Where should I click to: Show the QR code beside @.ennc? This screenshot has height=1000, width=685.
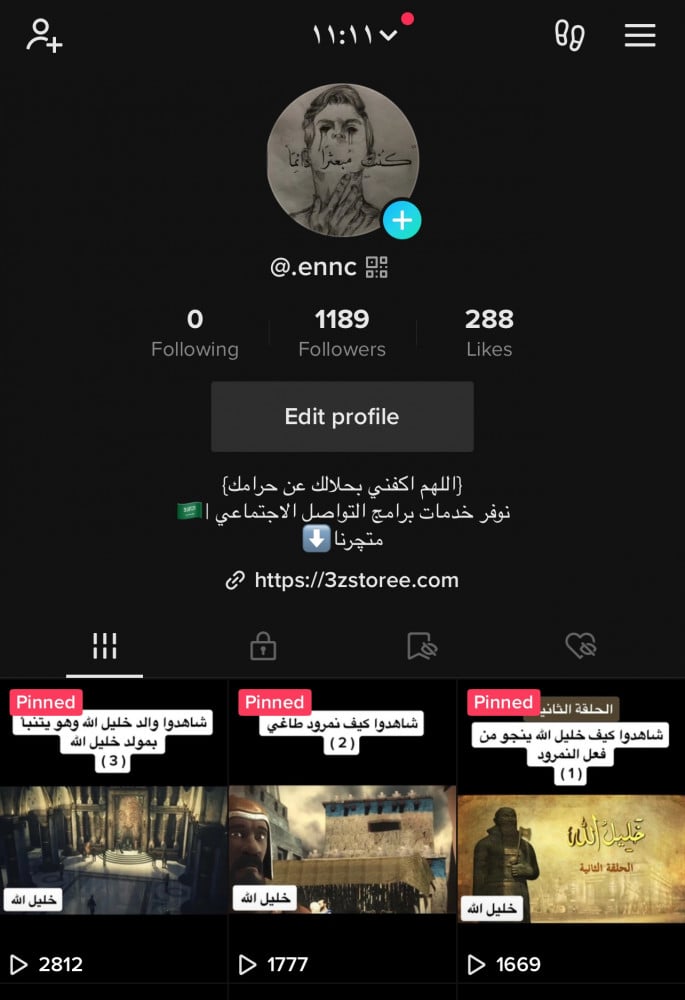(376, 267)
